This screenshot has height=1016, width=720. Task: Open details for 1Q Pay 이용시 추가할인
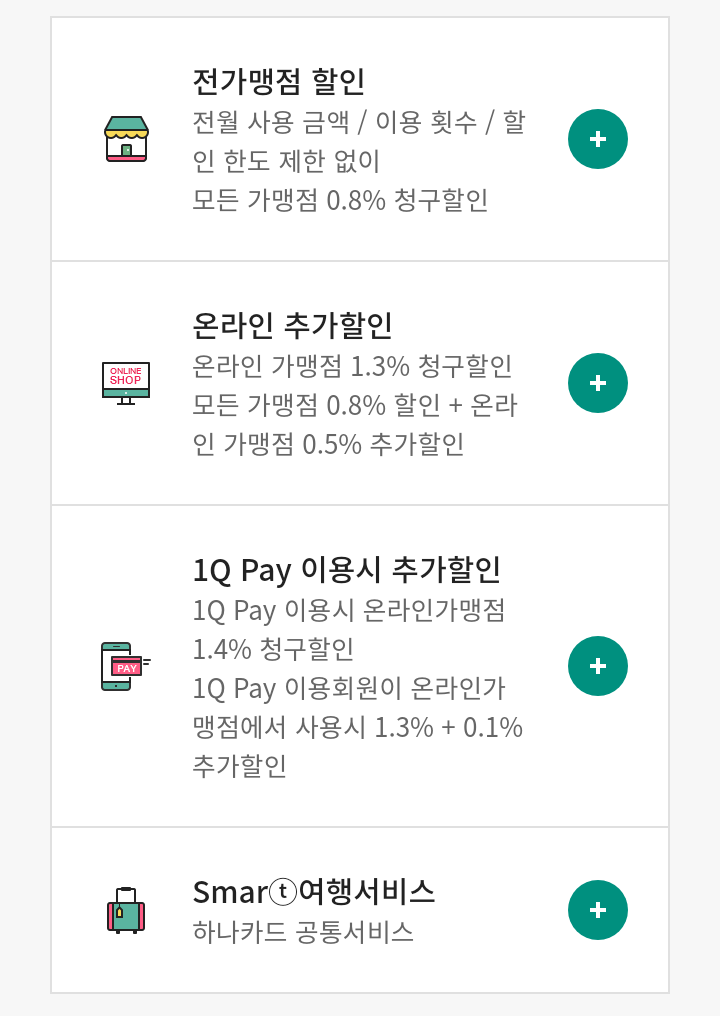coord(598,666)
